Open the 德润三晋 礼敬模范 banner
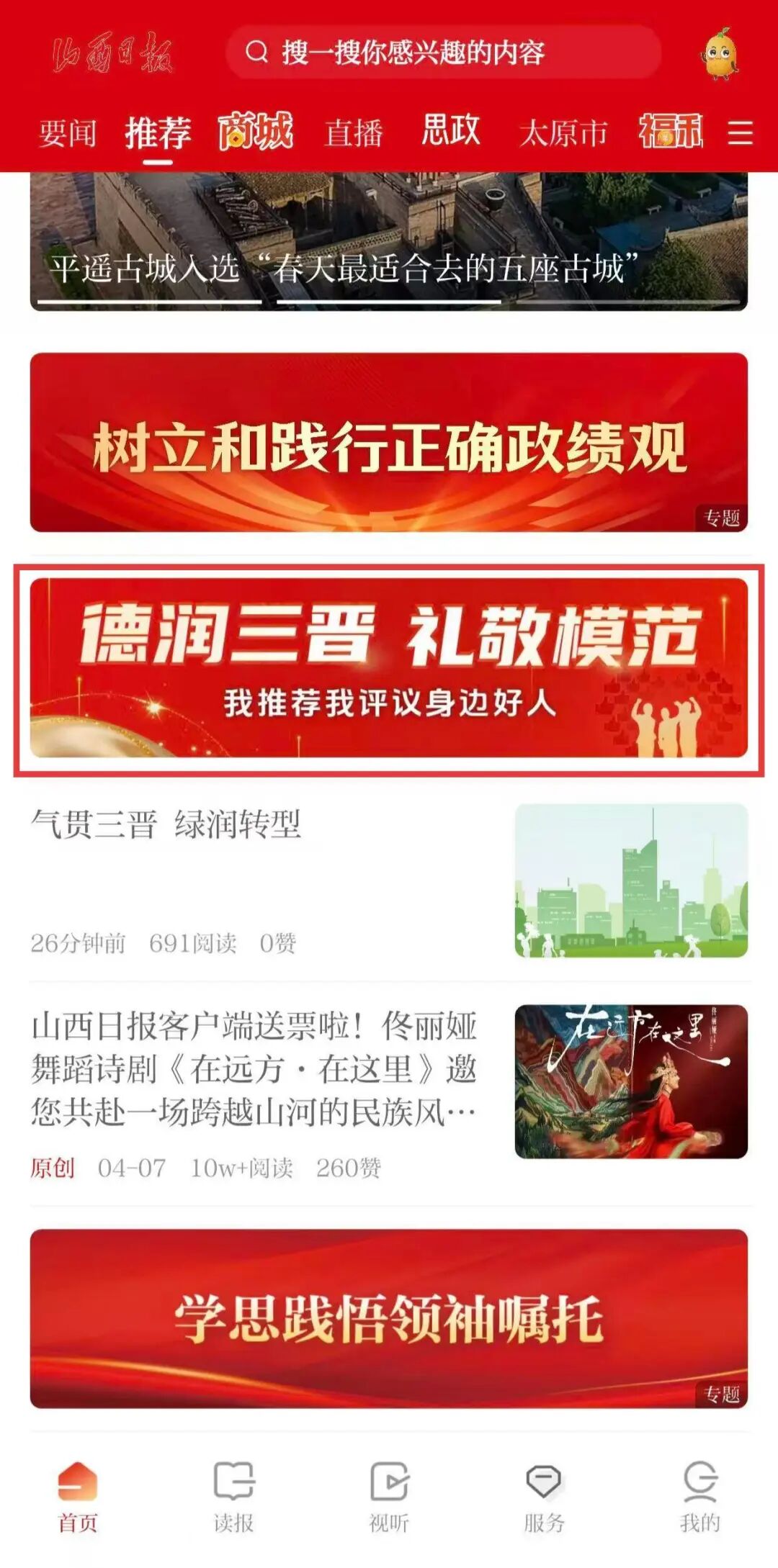 coord(389,667)
